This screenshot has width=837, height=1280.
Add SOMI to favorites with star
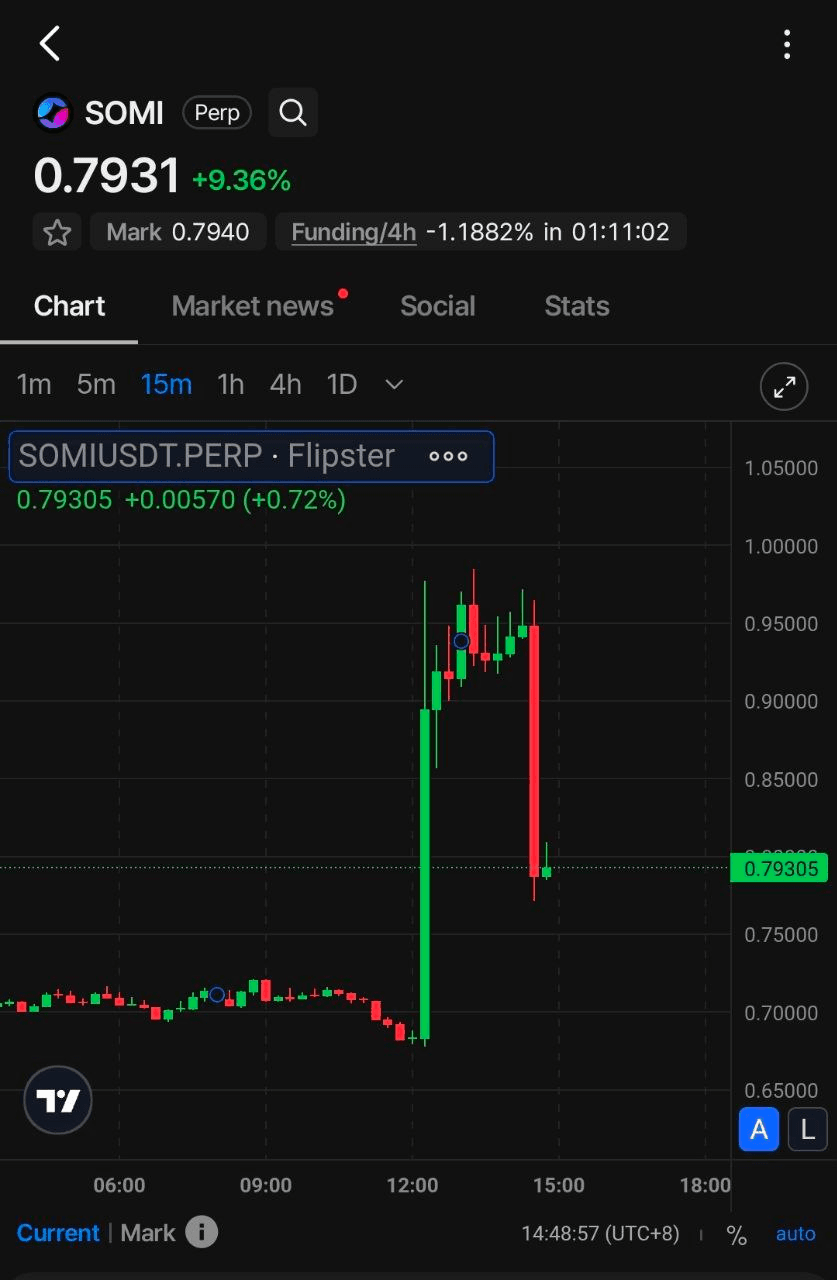[57, 233]
